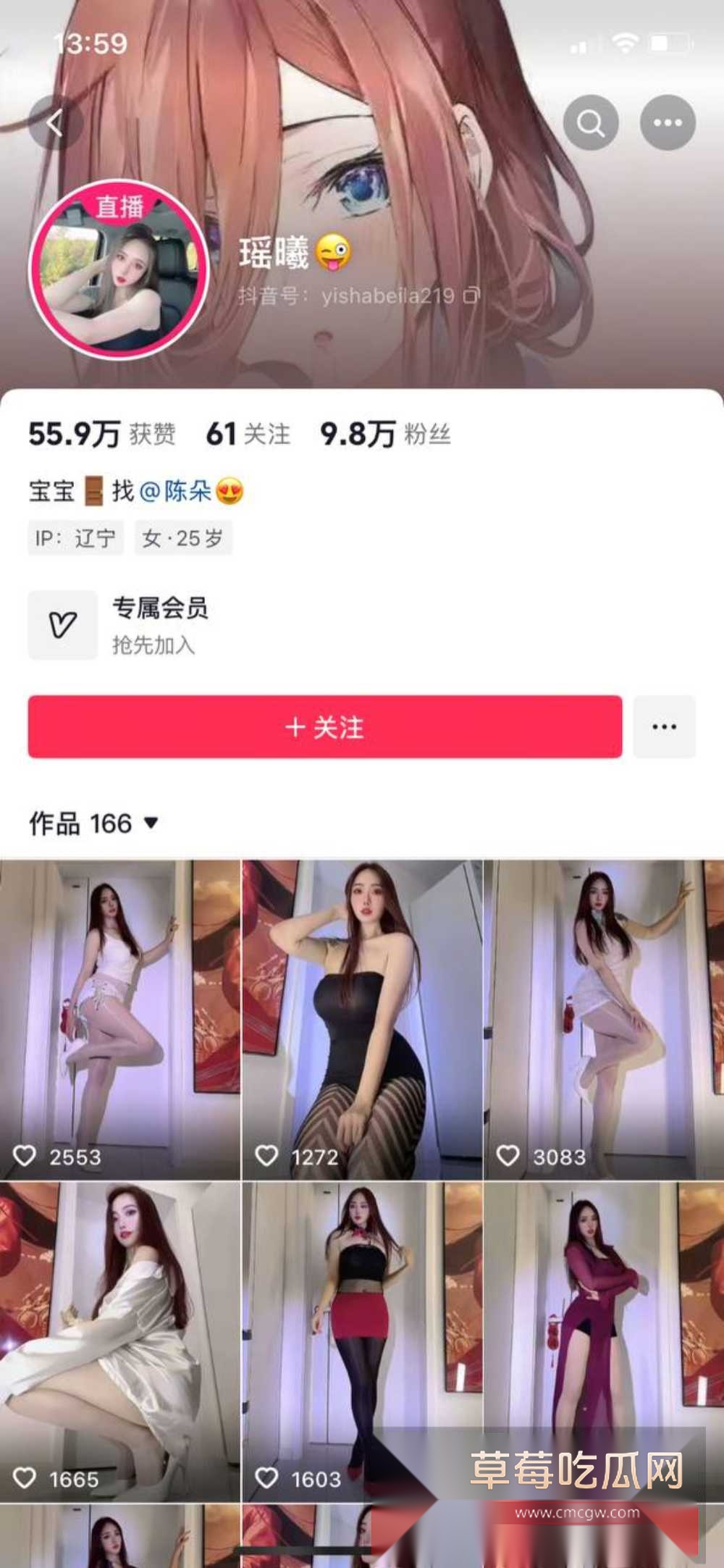724x1568 pixels.
Task: Open the video with 1603 likes
Action: 361,1340
